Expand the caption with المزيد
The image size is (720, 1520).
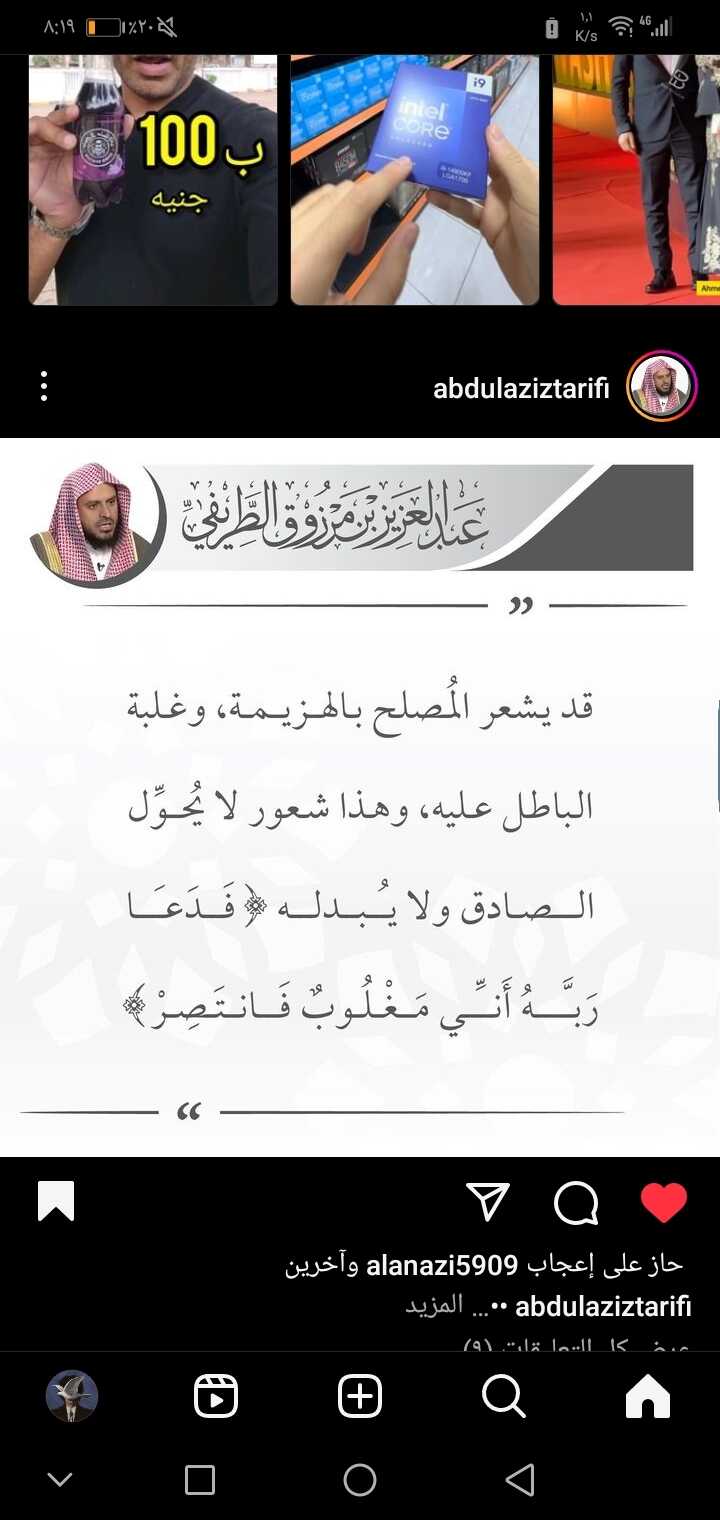[434, 1306]
